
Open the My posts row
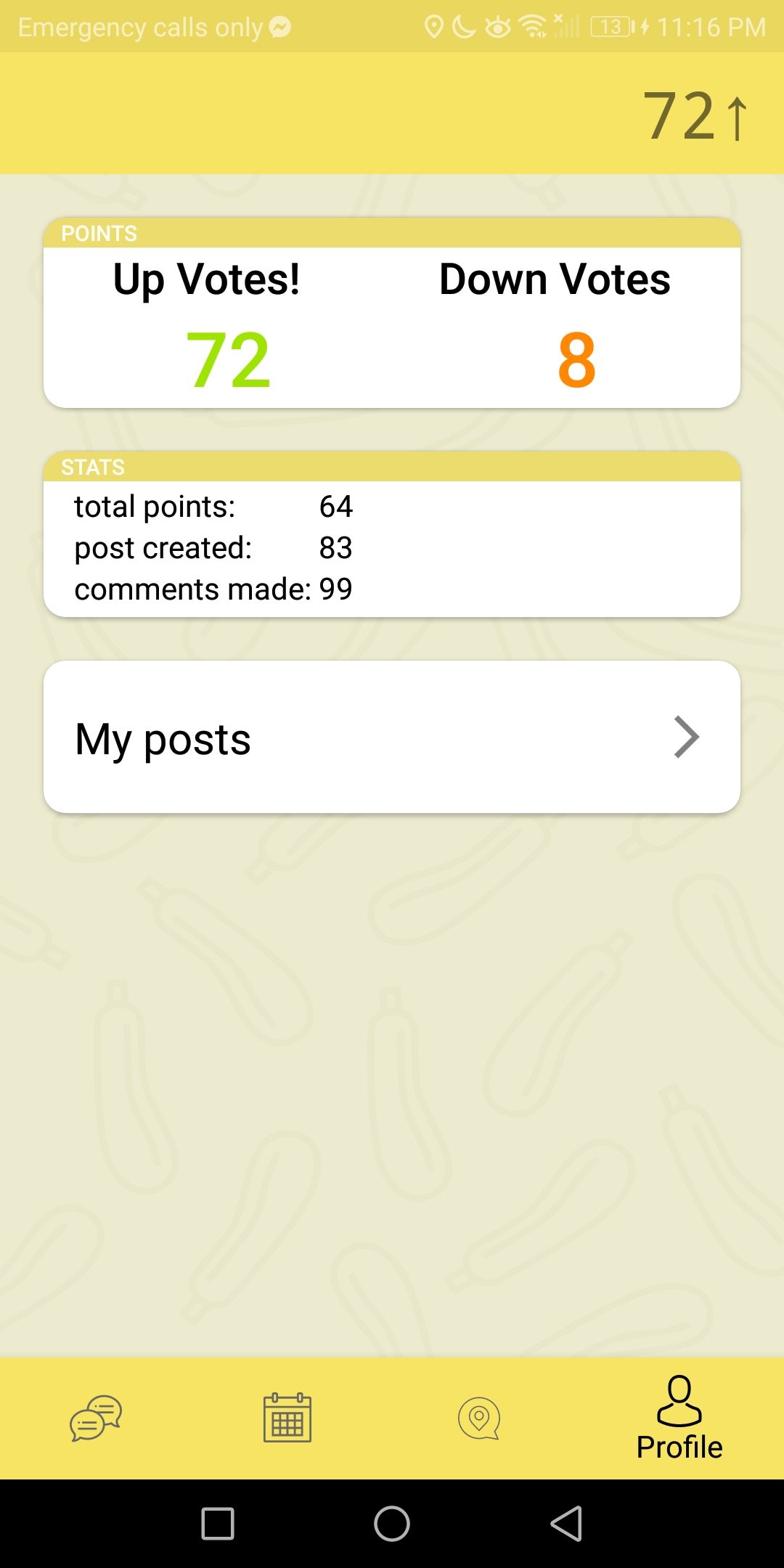pos(392,737)
